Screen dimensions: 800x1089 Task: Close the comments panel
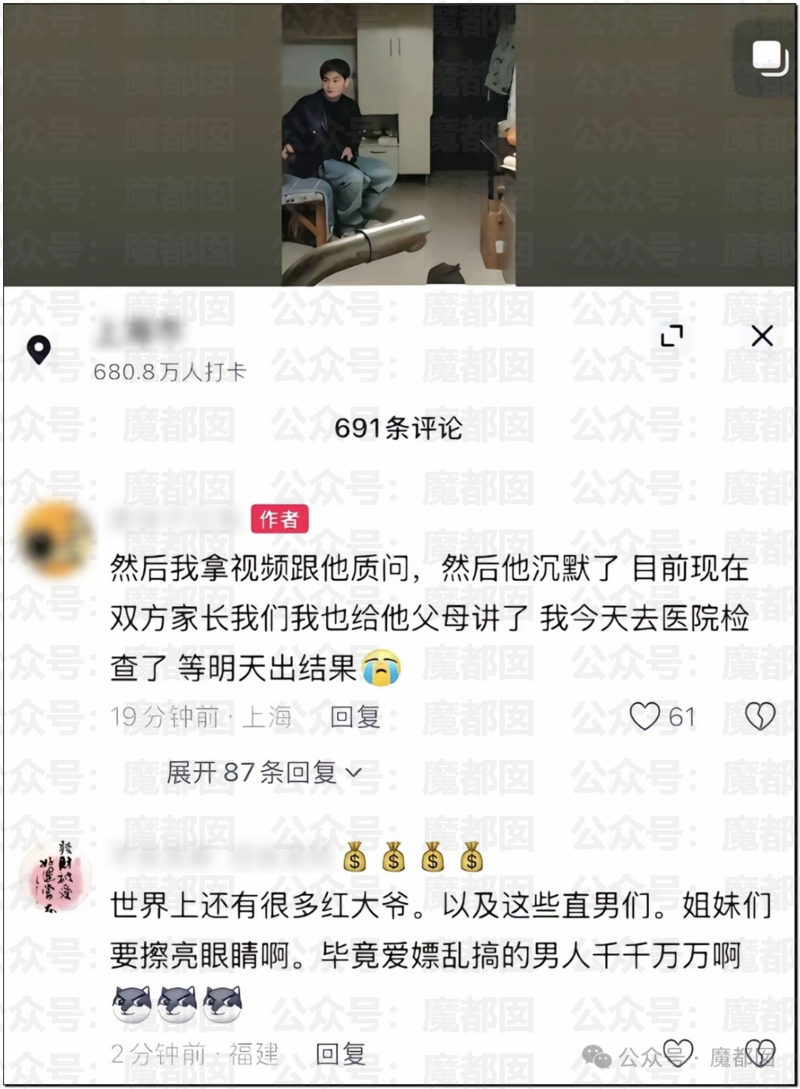(762, 336)
